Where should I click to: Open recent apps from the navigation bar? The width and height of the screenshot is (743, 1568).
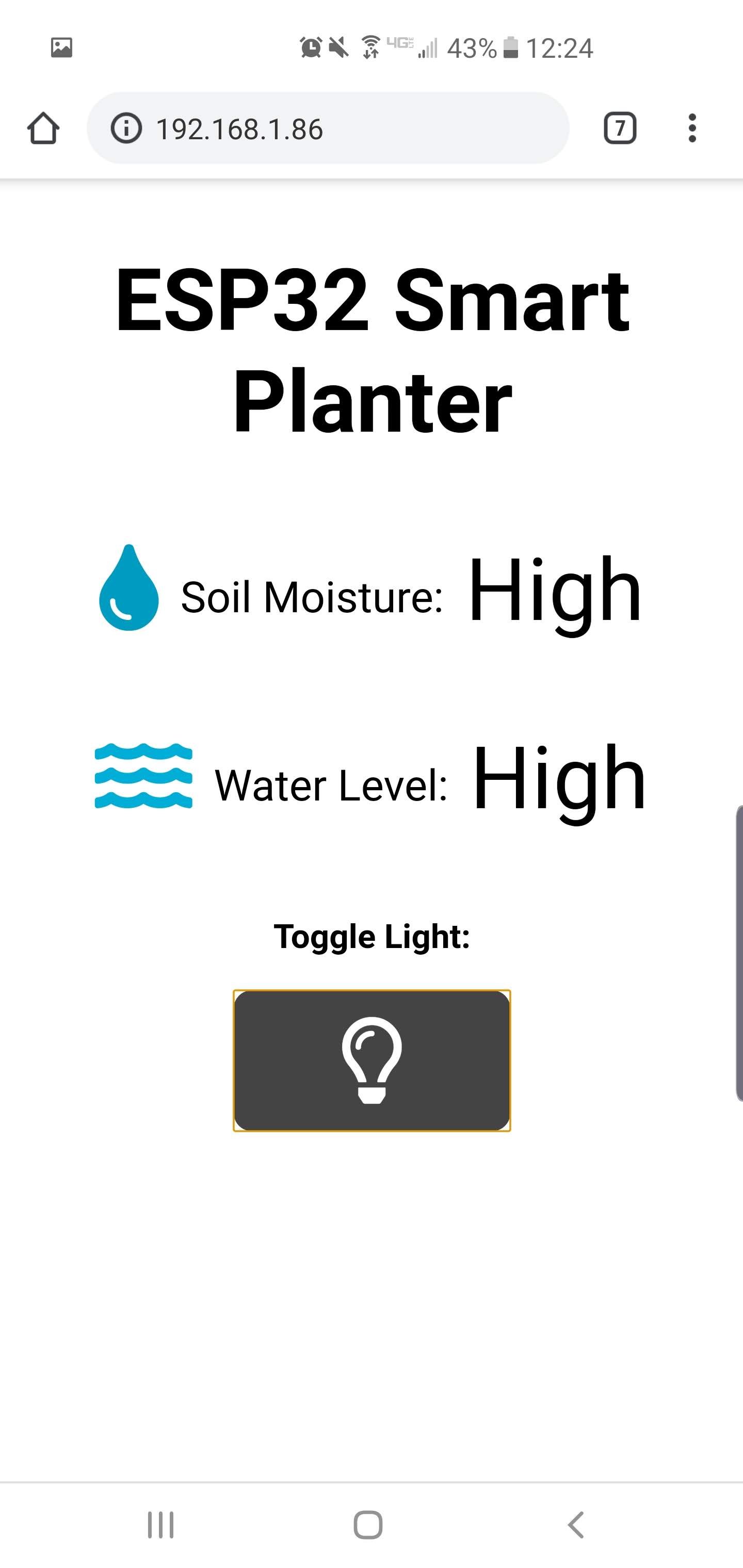[x=161, y=1525]
